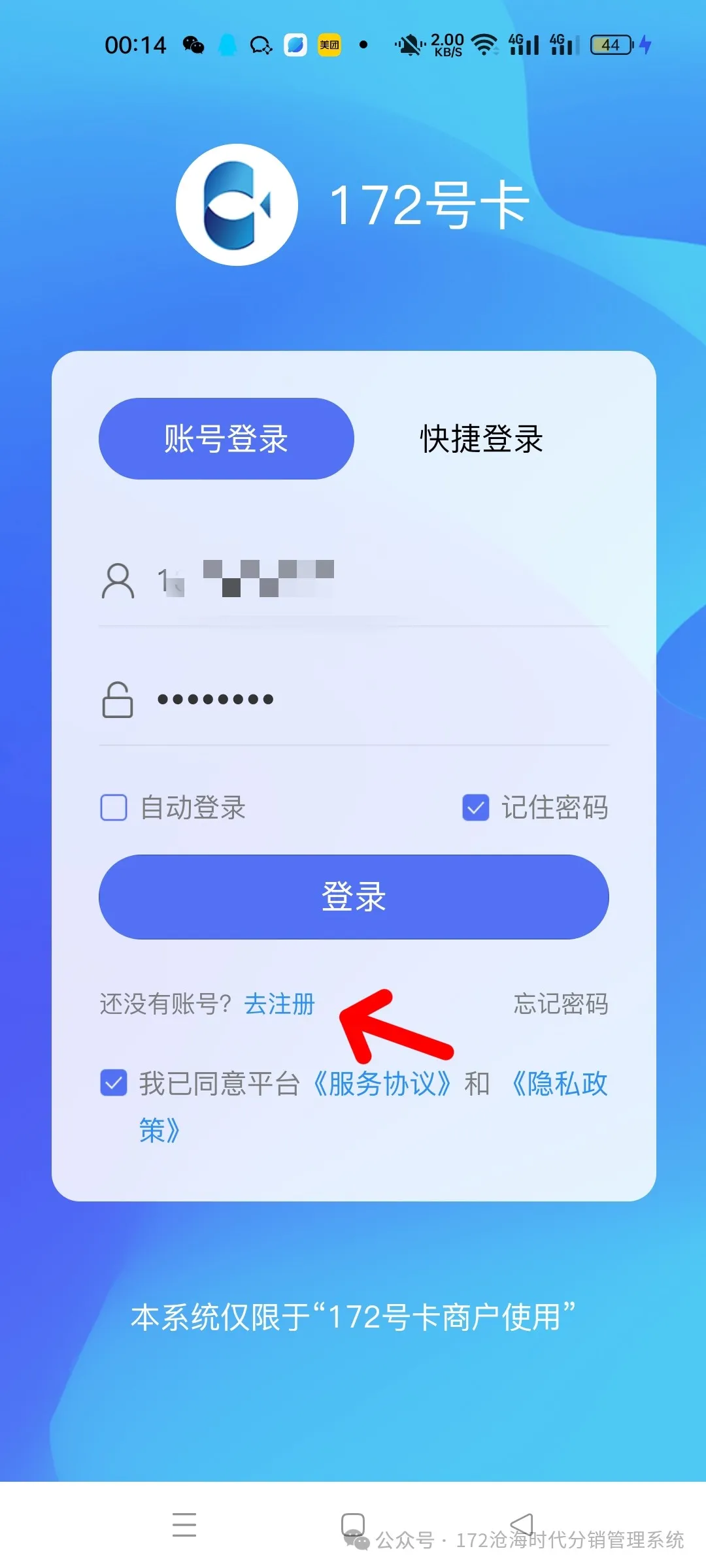This screenshot has width=706, height=1568.
Task: Uncheck the 记住密码 checkbox
Action: coord(475,808)
